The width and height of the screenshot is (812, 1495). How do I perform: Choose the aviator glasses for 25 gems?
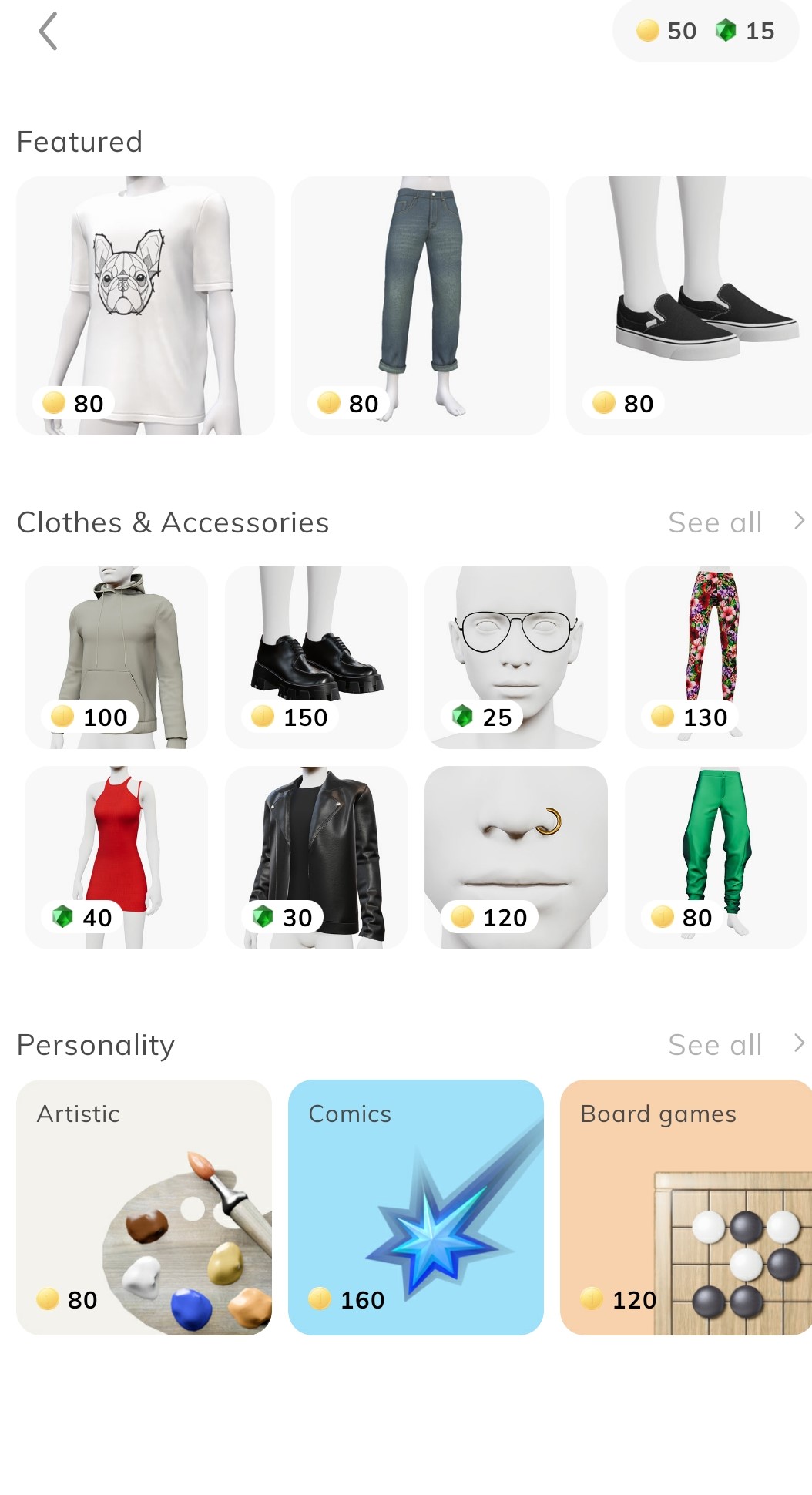coord(515,657)
